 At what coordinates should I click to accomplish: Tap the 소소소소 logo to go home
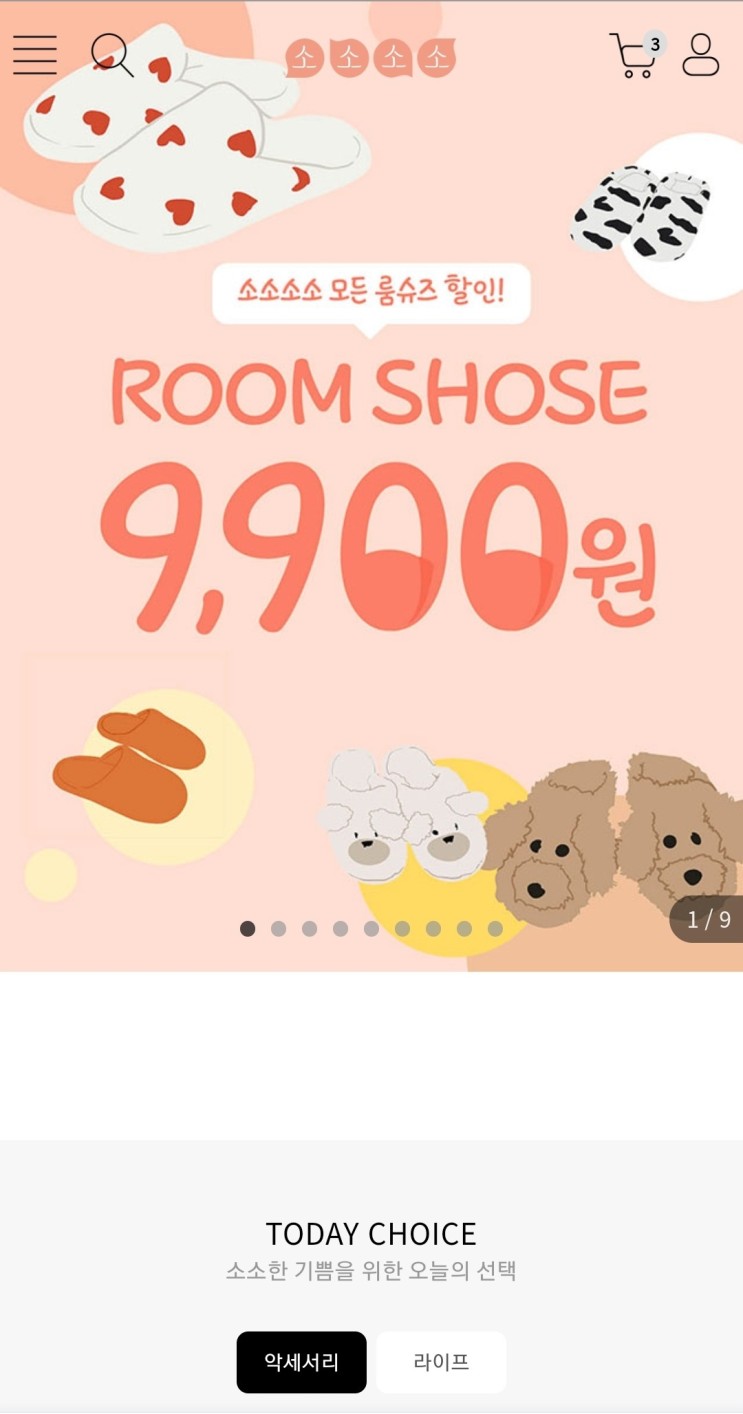pyautogui.click(x=371, y=57)
